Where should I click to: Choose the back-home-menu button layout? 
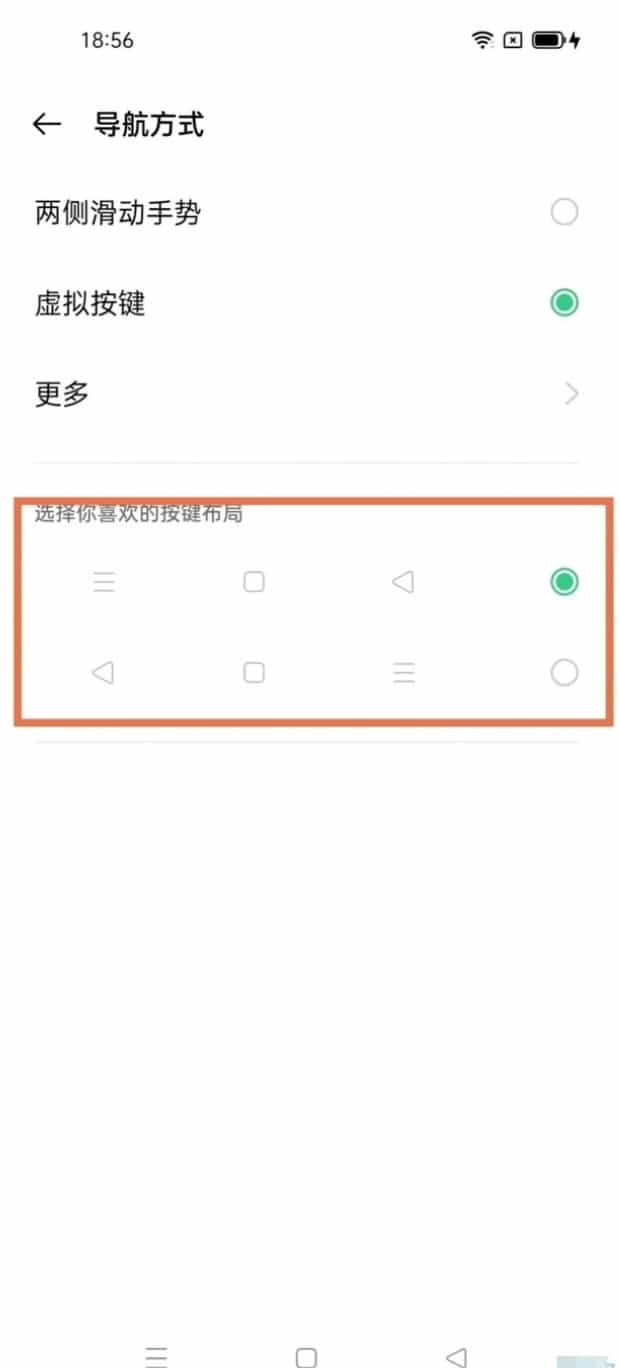coord(564,673)
